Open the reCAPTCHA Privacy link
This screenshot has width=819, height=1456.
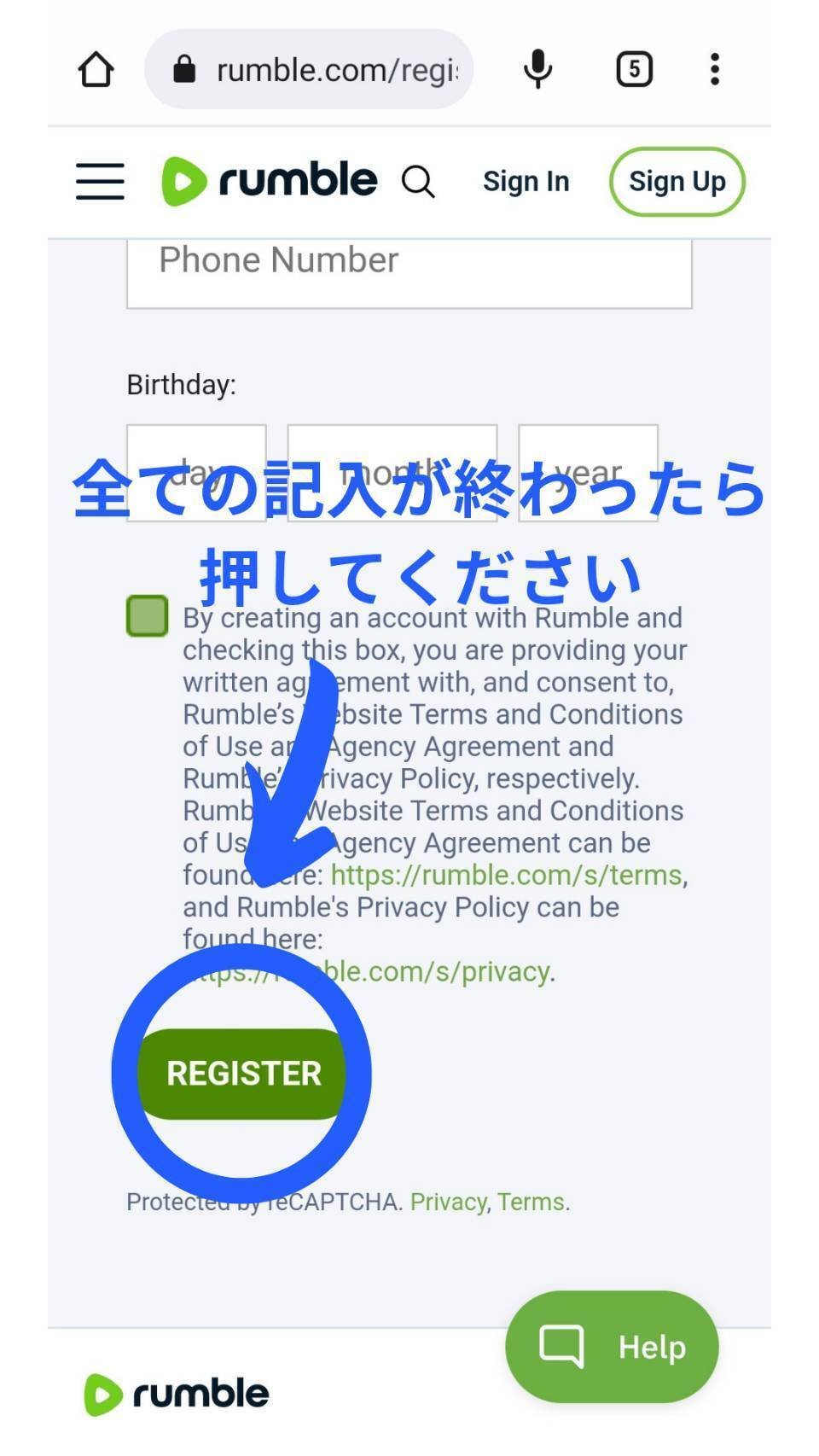tap(448, 1202)
